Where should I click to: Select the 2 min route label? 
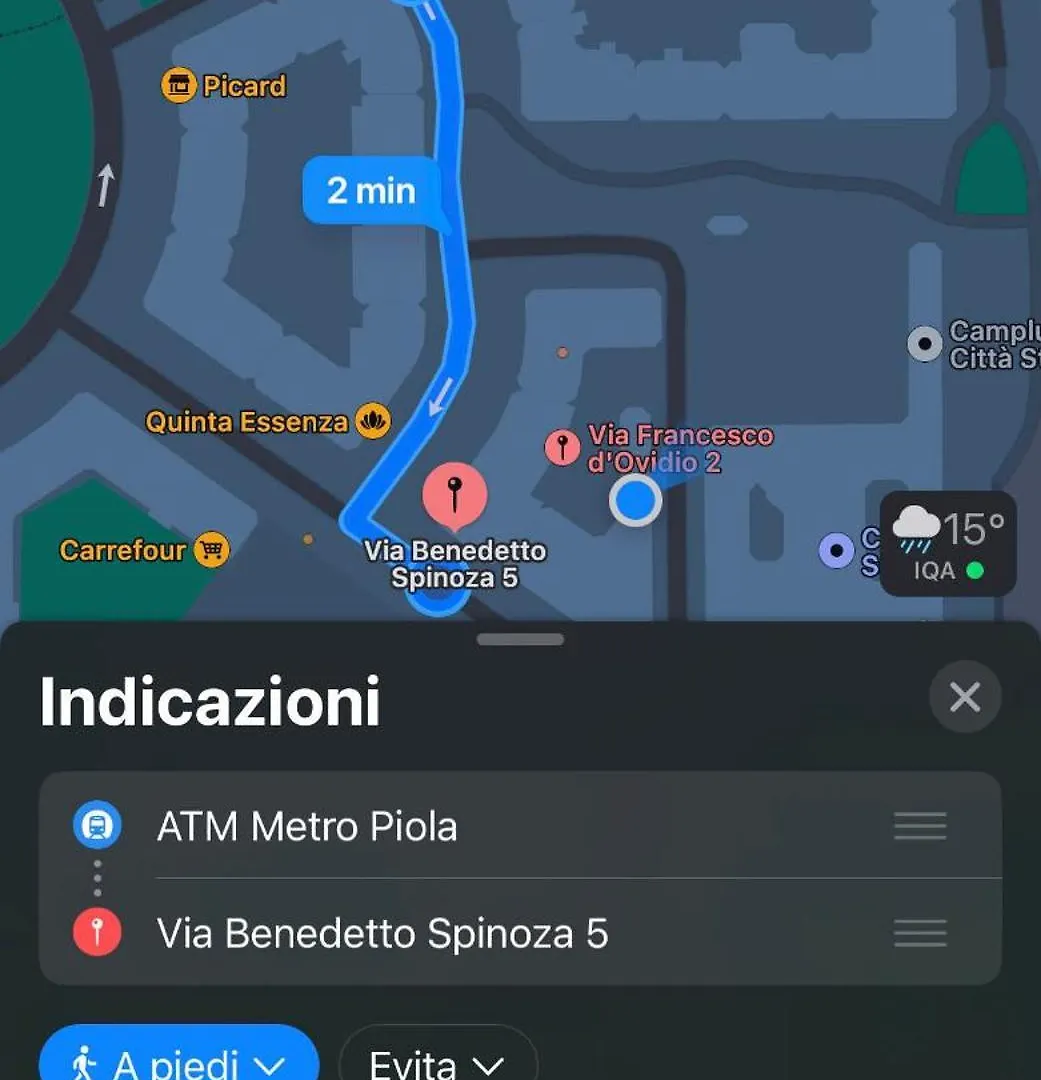[371, 190]
